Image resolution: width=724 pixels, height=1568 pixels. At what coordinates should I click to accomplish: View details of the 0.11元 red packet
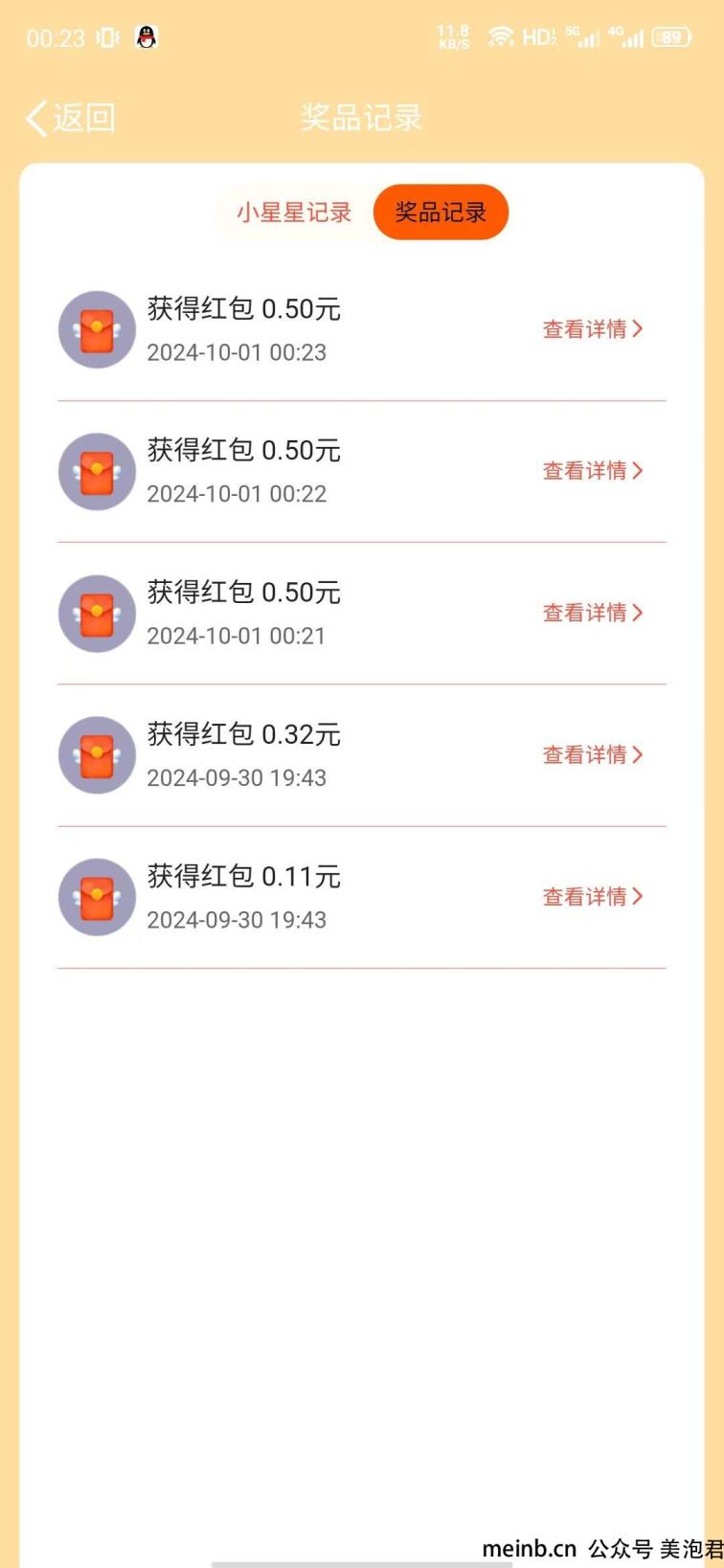(x=593, y=896)
